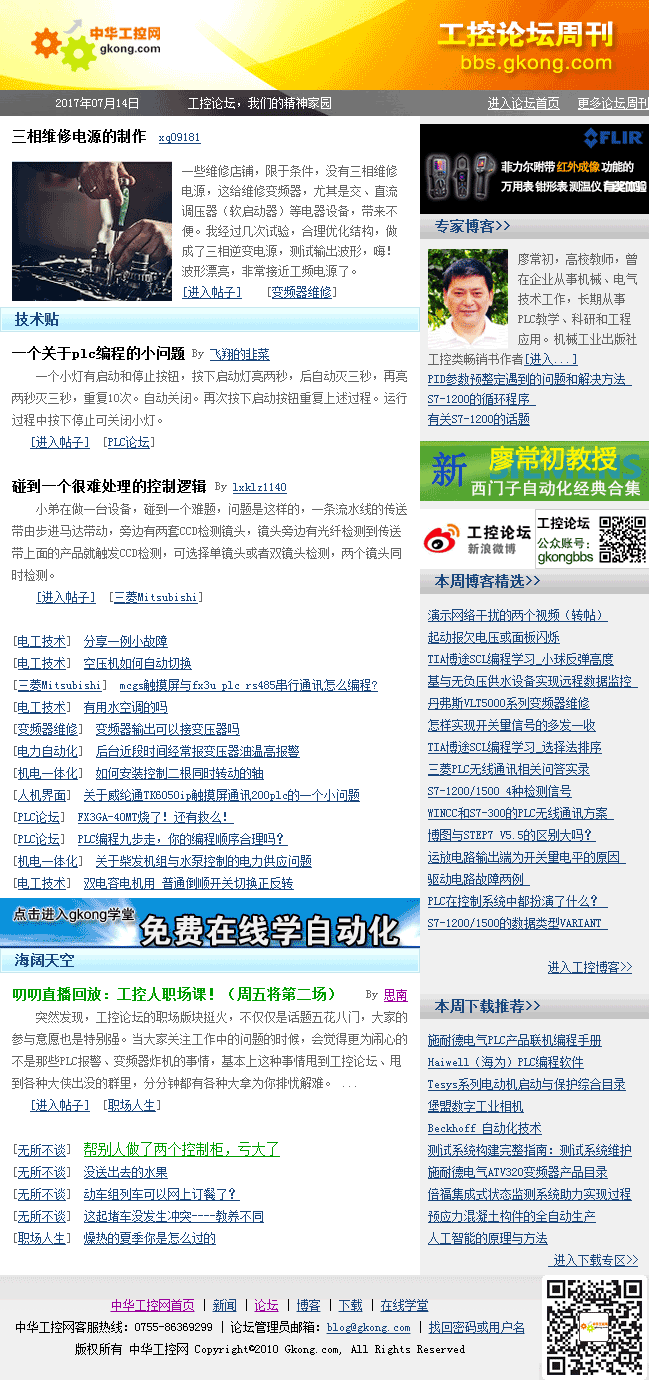649x1380 pixels.
Task: Open the 找回密码或用户名 link
Action: (x=477, y=1327)
